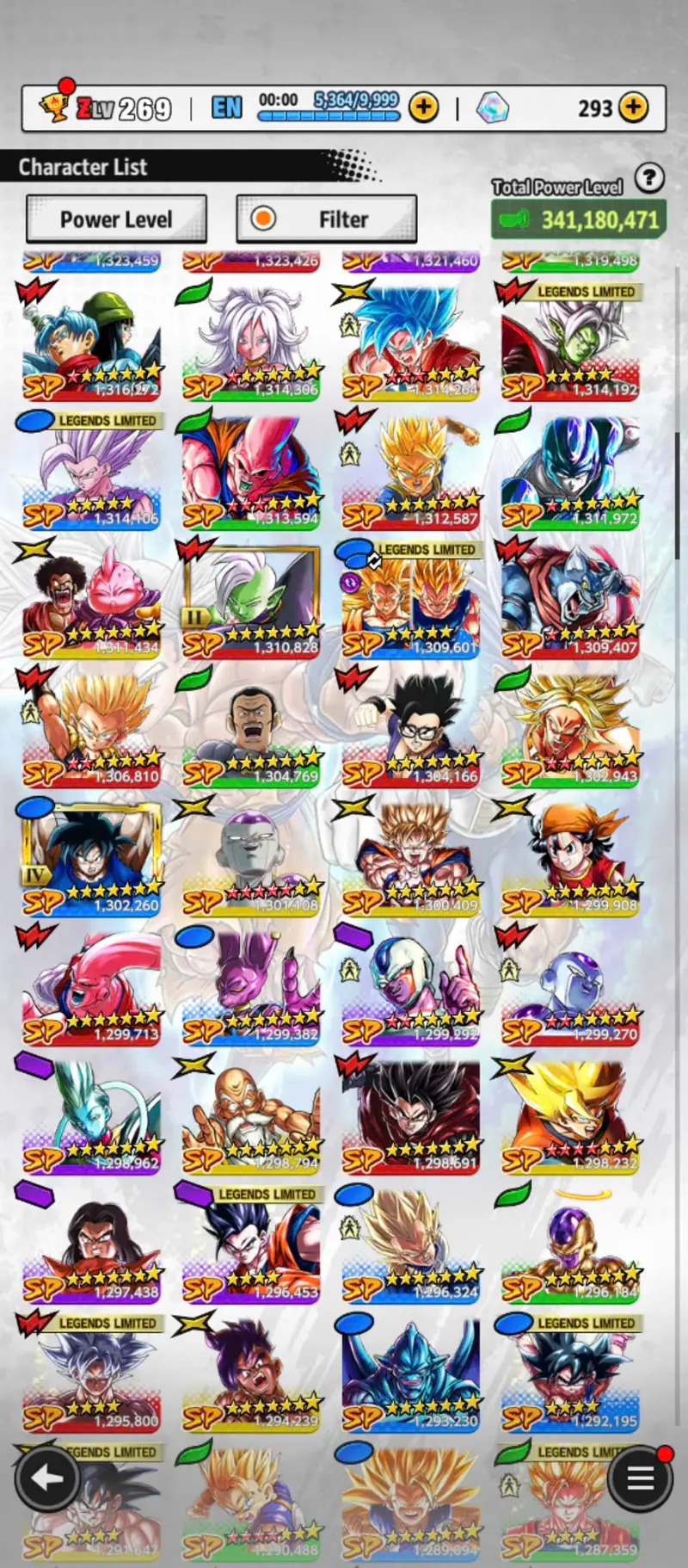The height and width of the screenshot is (1568, 688).
Task: Add energy with the EN plus button
Action: click(423, 108)
